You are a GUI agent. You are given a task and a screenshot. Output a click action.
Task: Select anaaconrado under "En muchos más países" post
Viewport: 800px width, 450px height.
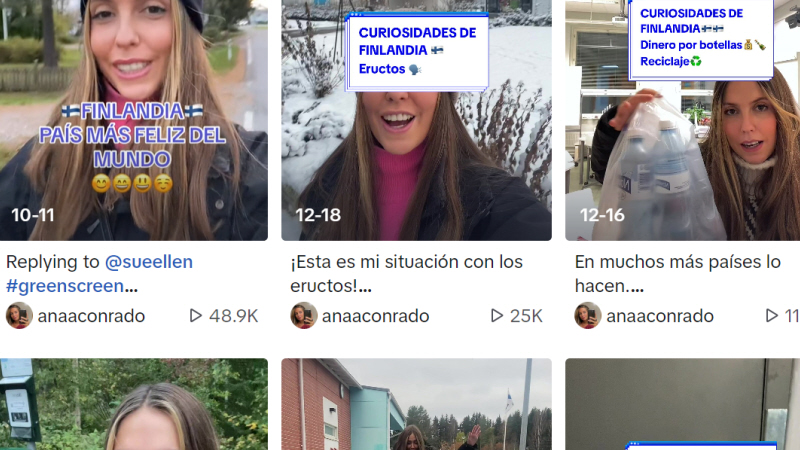point(659,316)
